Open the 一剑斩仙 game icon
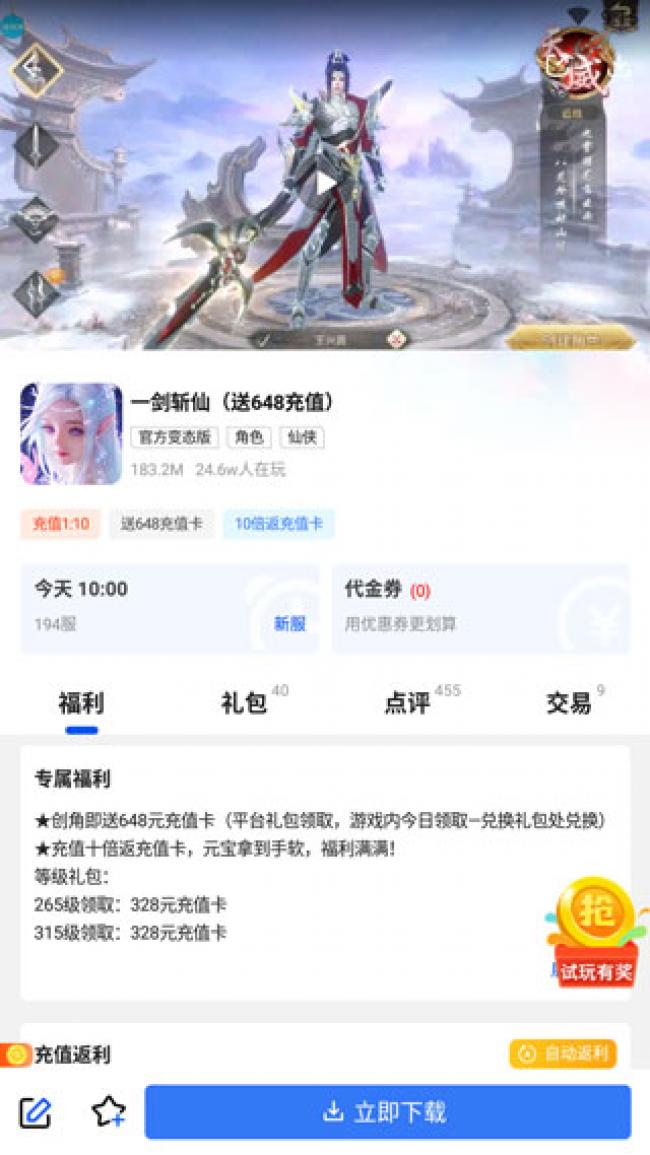Viewport: 650px width, 1155px height. [71, 434]
